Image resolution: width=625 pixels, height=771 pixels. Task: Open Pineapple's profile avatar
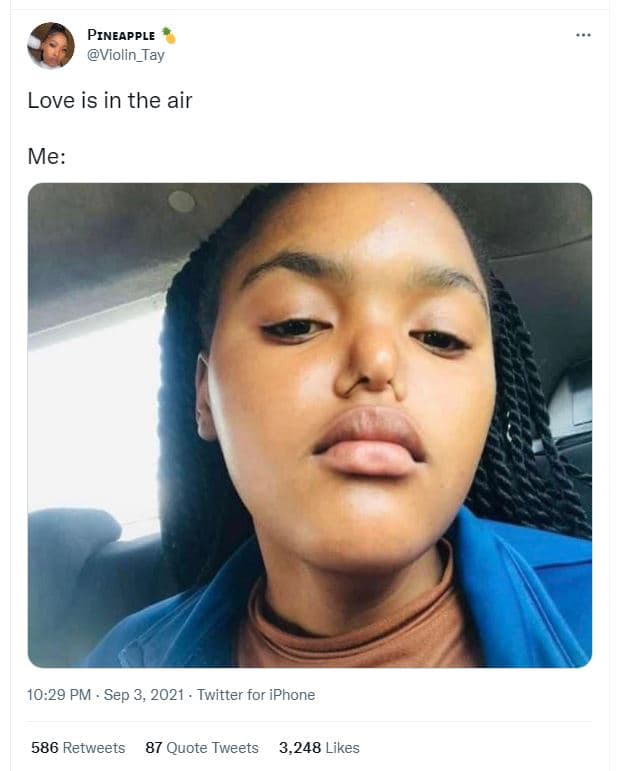(51, 46)
